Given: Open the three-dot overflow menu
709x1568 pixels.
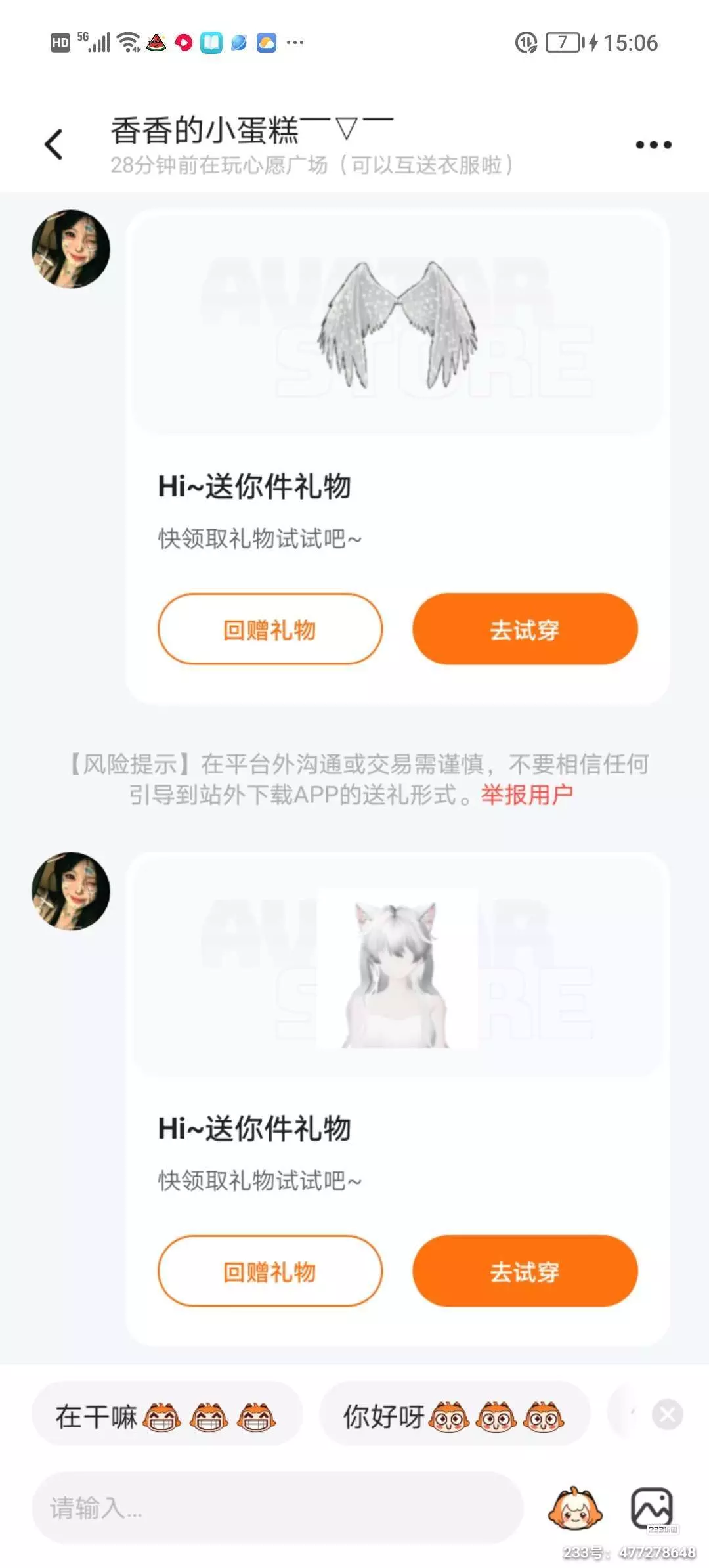Looking at the screenshot, I should coord(653,144).
